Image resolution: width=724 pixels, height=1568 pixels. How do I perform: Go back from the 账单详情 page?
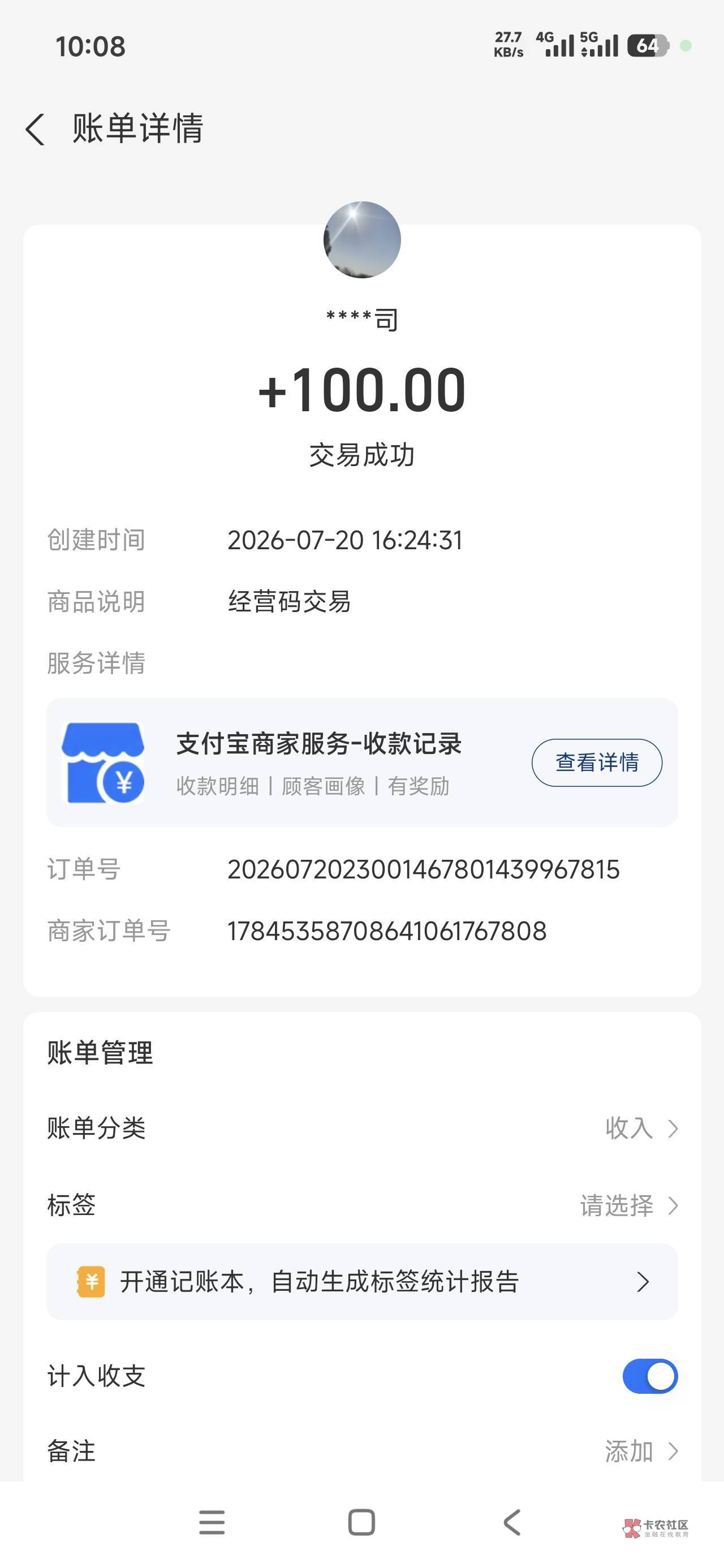pyautogui.click(x=35, y=129)
